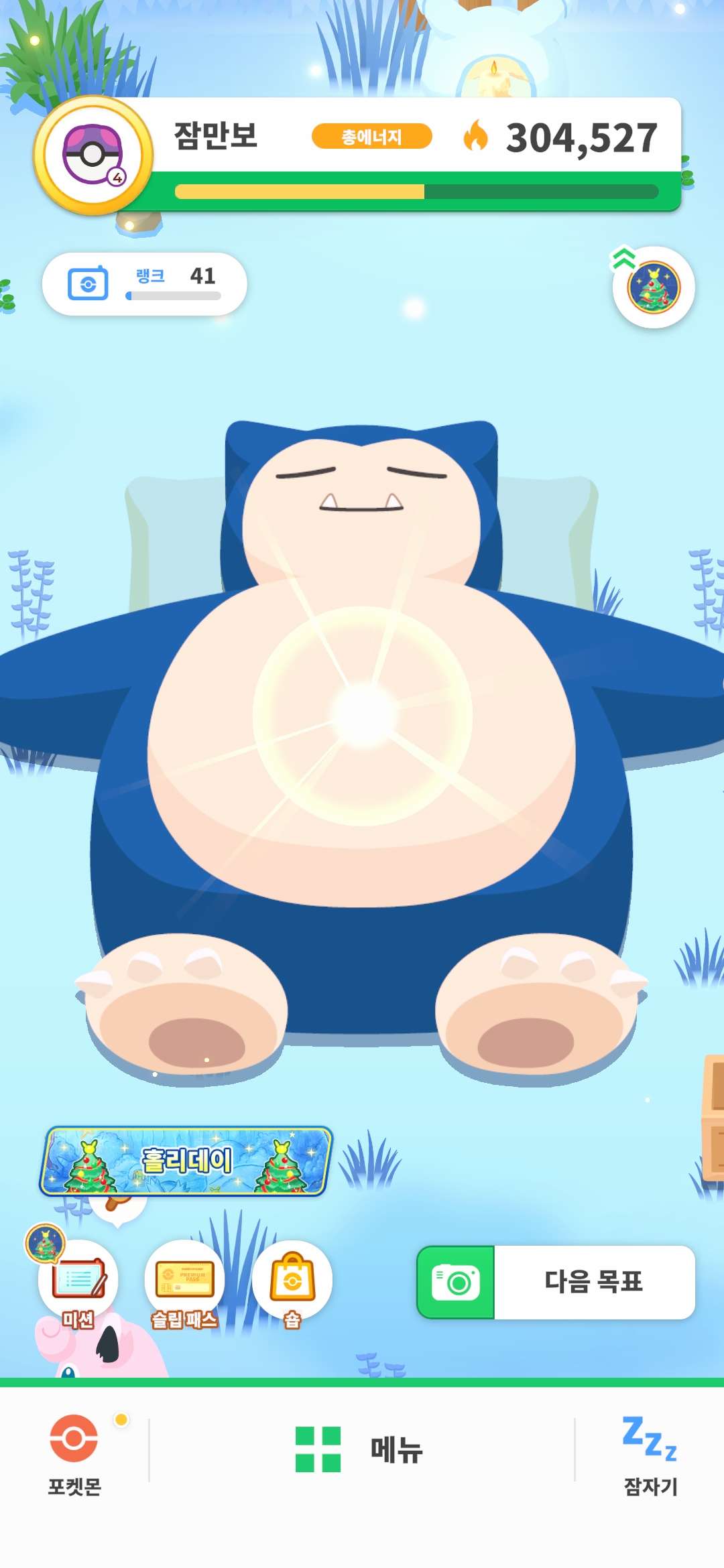
Task: Open the 메뉴 button
Action: (361, 1450)
